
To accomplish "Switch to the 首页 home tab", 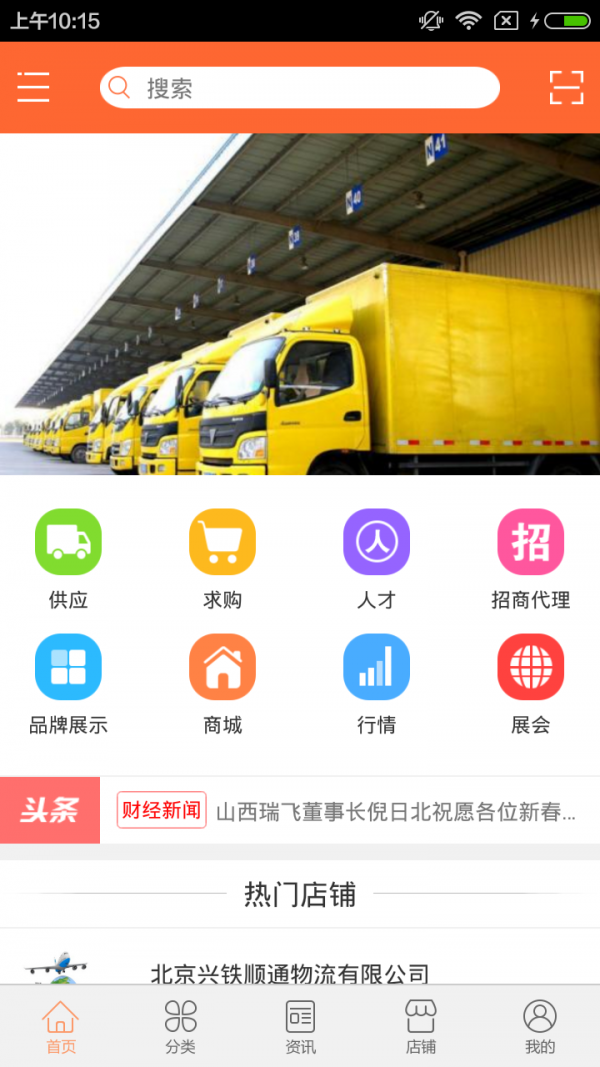I will (x=60, y=1027).
